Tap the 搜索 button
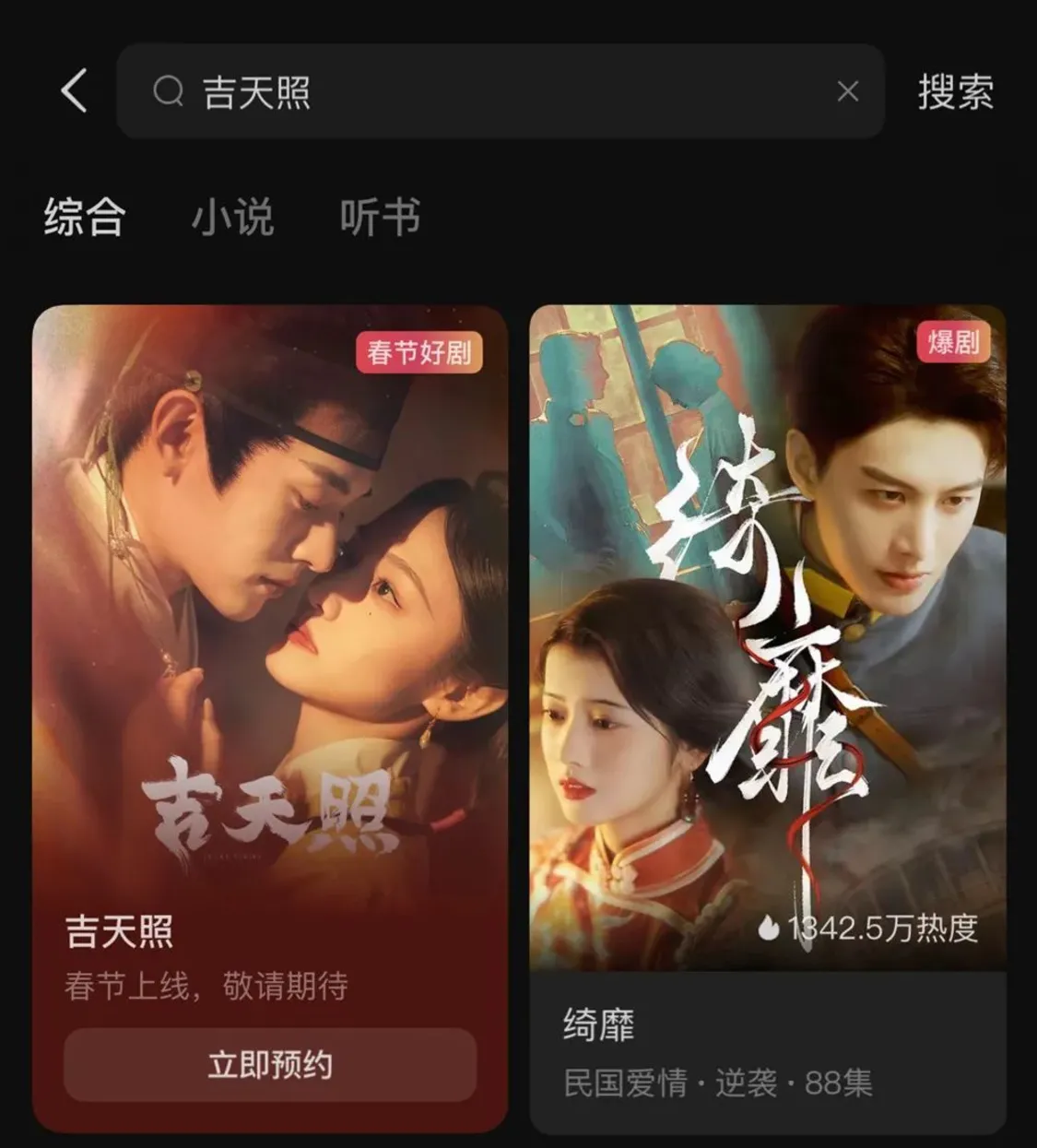Image resolution: width=1037 pixels, height=1148 pixels. [x=955, y=91]
